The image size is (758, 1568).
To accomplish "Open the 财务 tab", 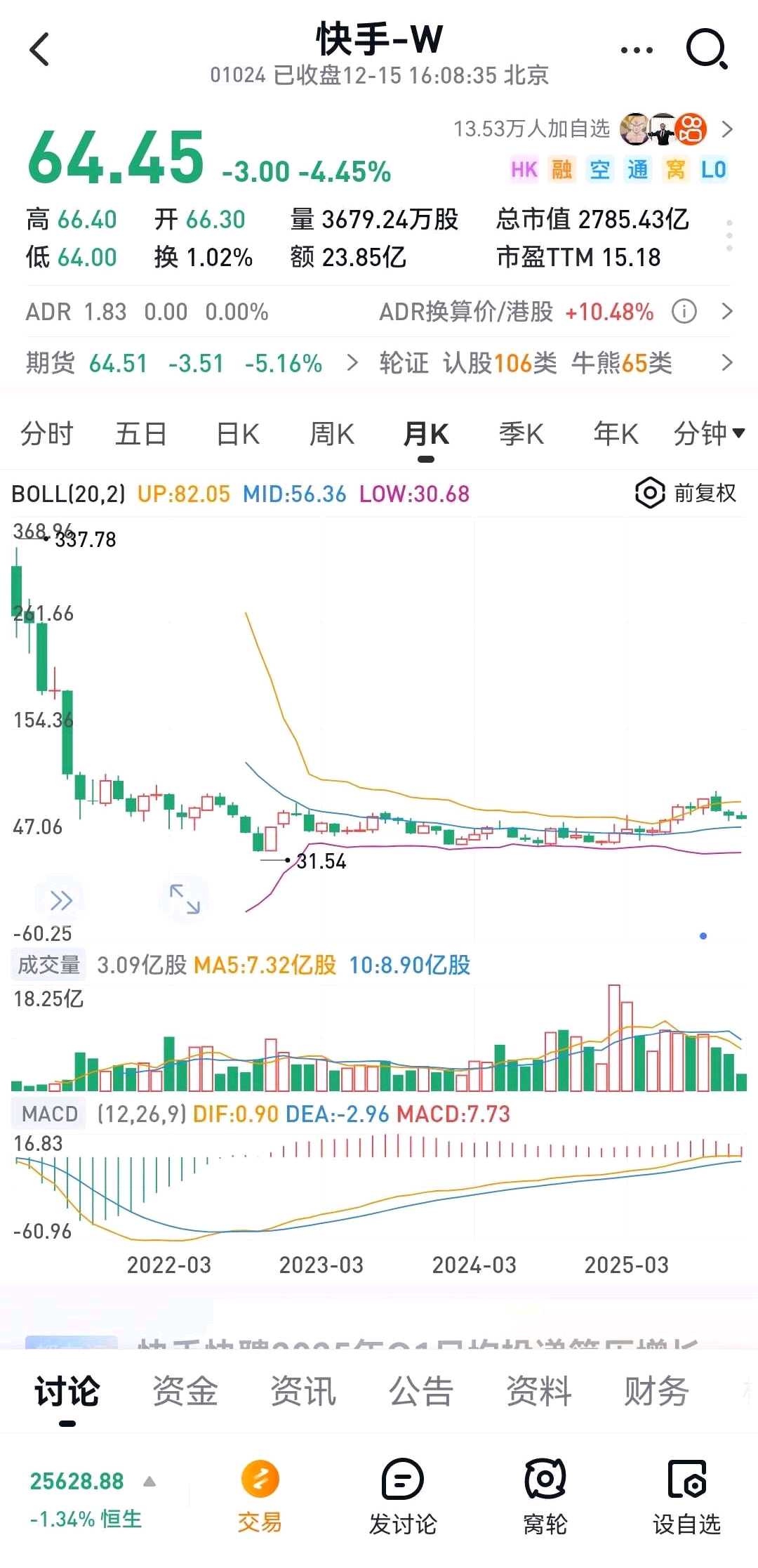I will tap(656, 1391).
